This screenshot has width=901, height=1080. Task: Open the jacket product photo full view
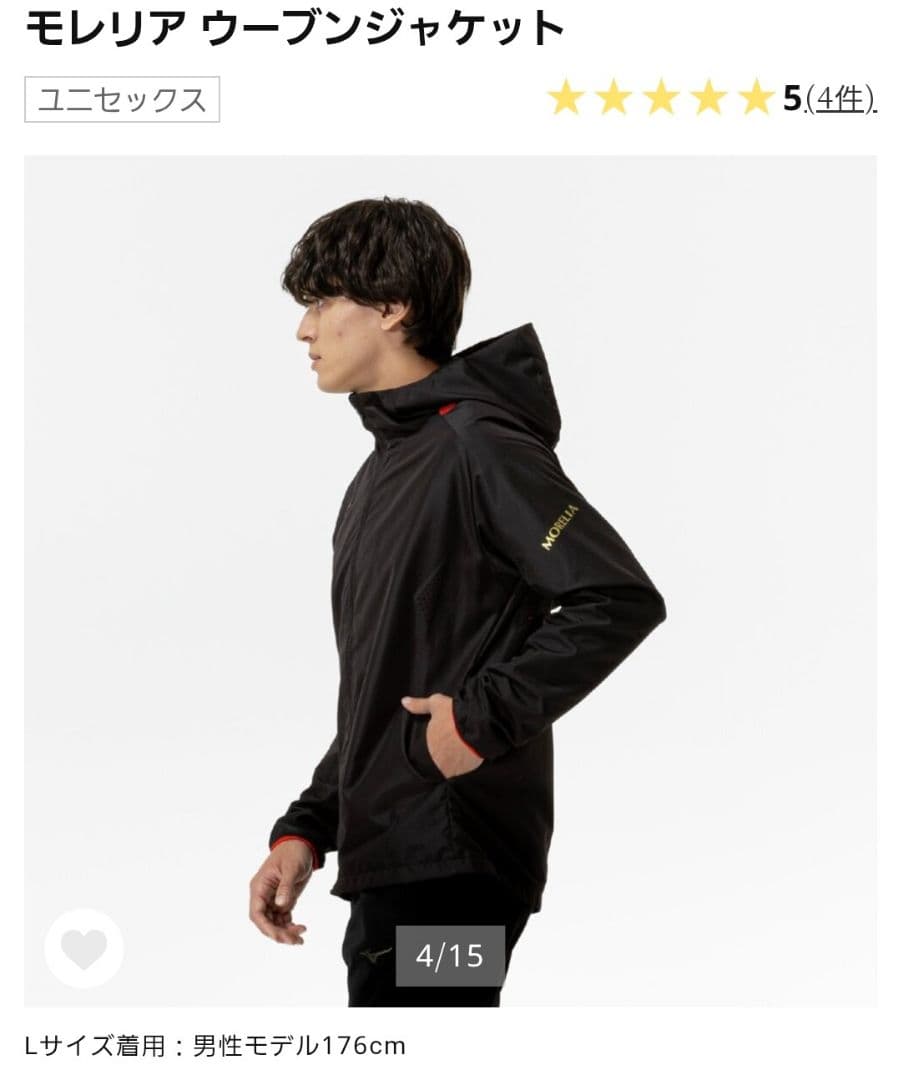[450, 580]
